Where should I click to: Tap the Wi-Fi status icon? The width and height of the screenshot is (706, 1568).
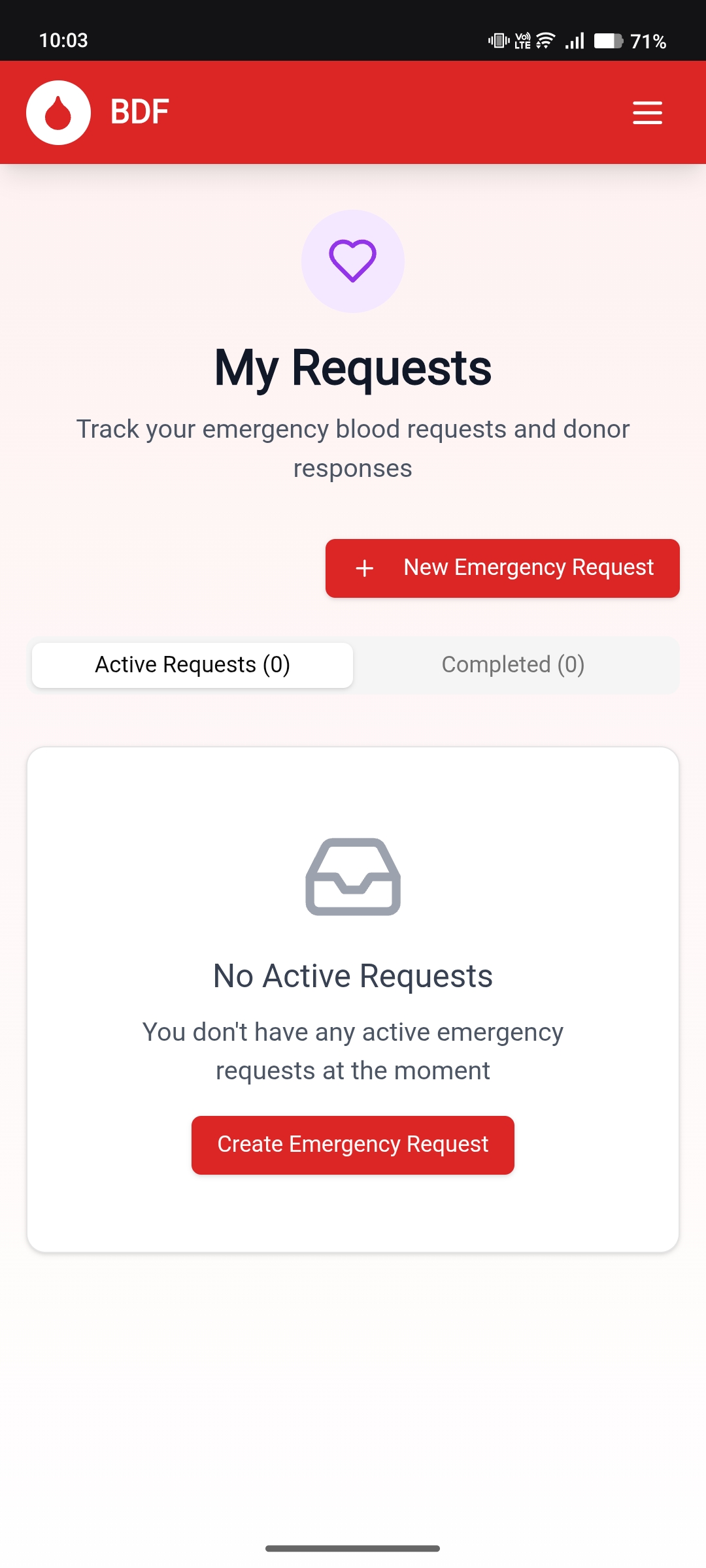click(x=545, y=41)
